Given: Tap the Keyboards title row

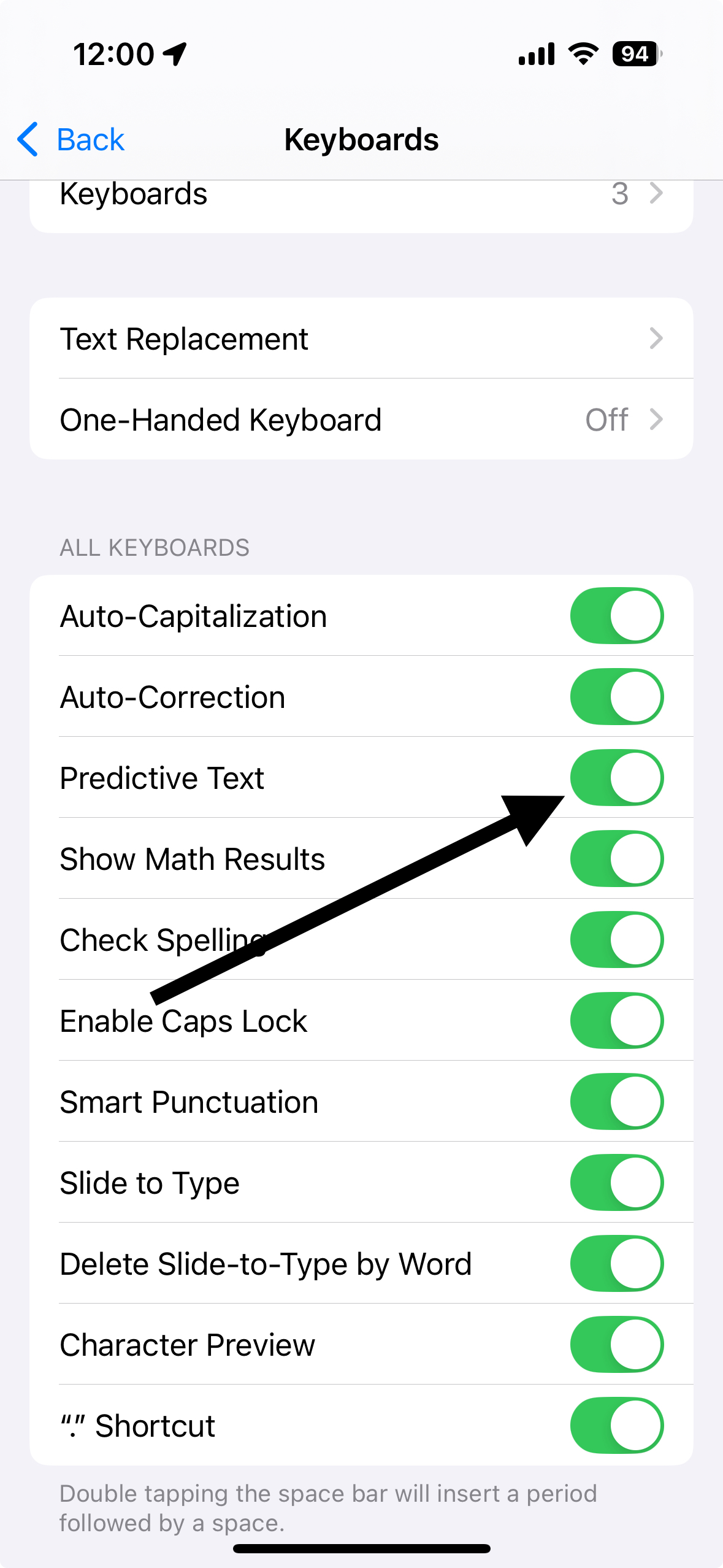Looking at the screenshot, I should tap(361, 139).
